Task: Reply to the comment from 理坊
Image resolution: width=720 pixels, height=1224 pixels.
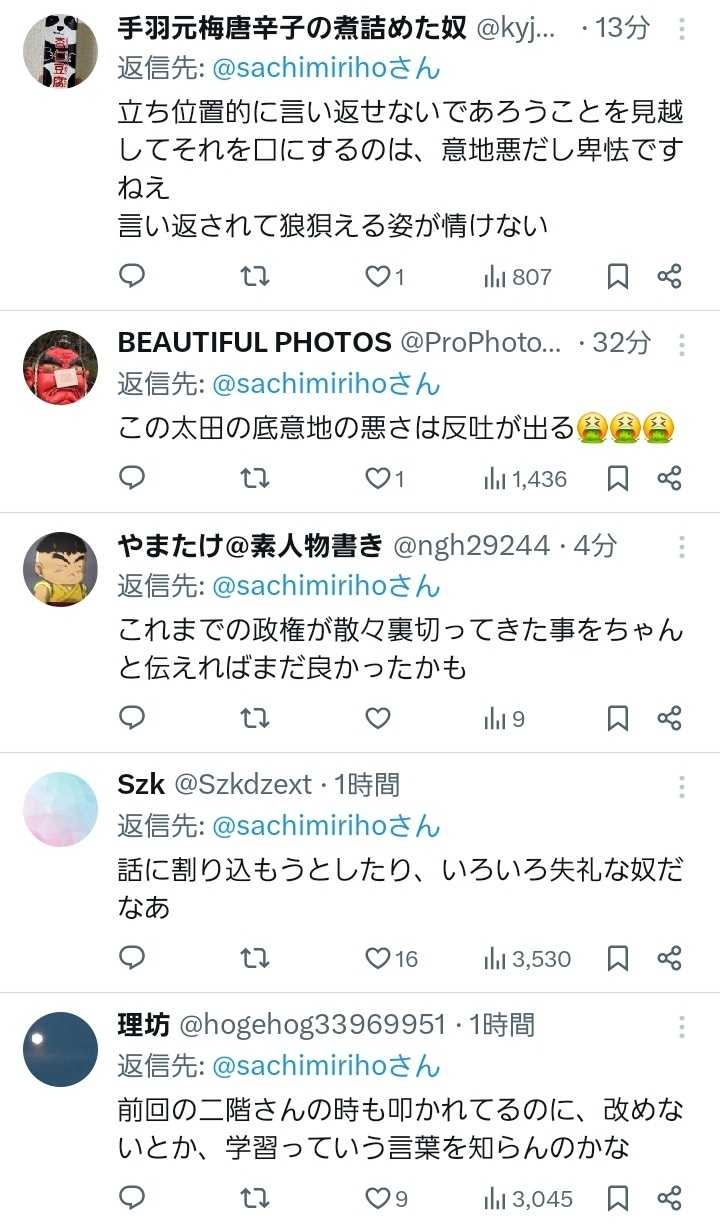Action: (132, 1197)
